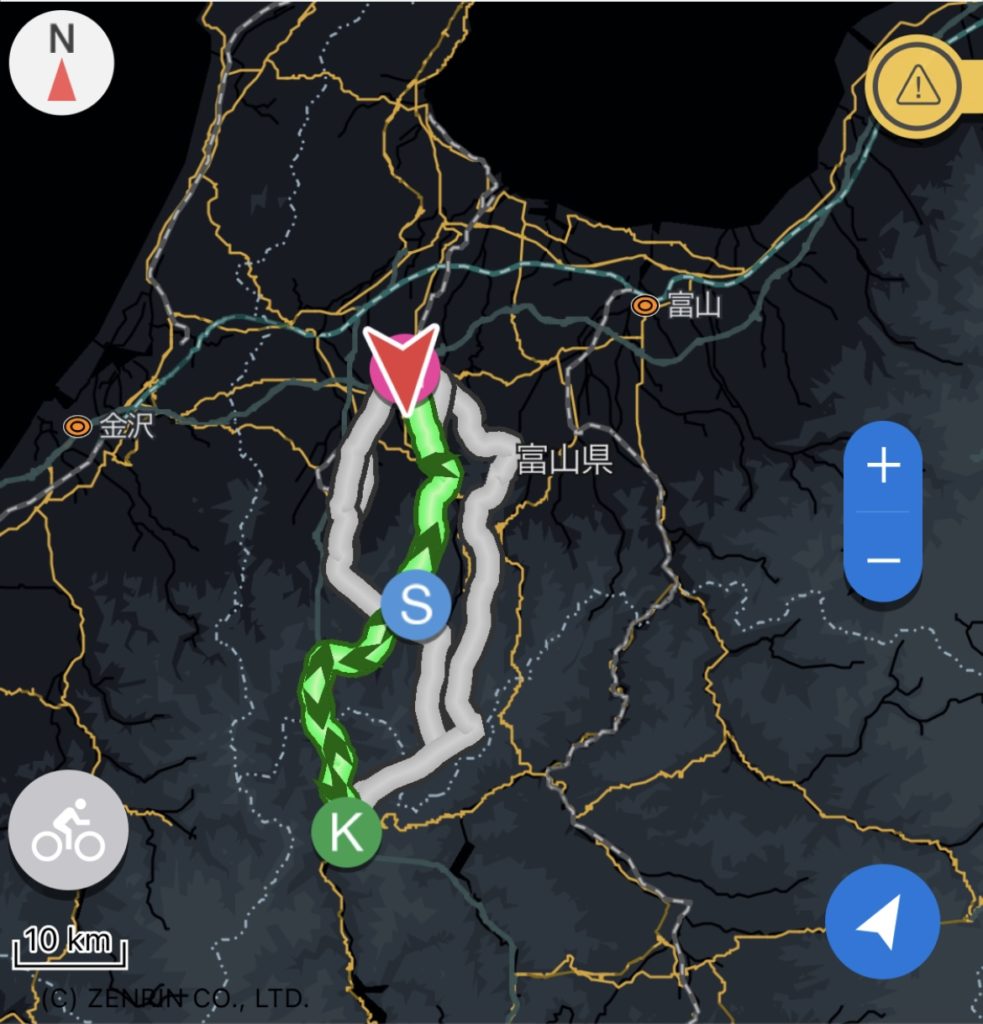Zoom in with the plus button

click(x=882, y=467)
